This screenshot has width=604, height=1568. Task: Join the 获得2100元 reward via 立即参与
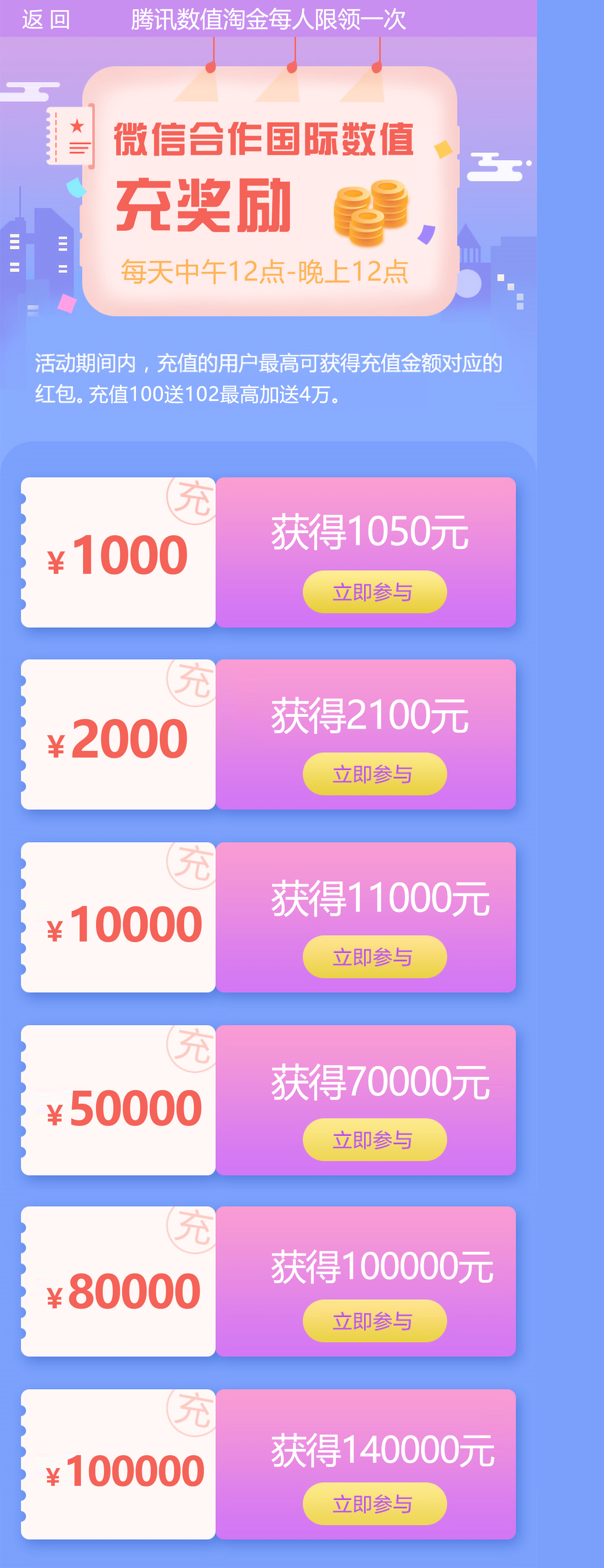(374, 774)
